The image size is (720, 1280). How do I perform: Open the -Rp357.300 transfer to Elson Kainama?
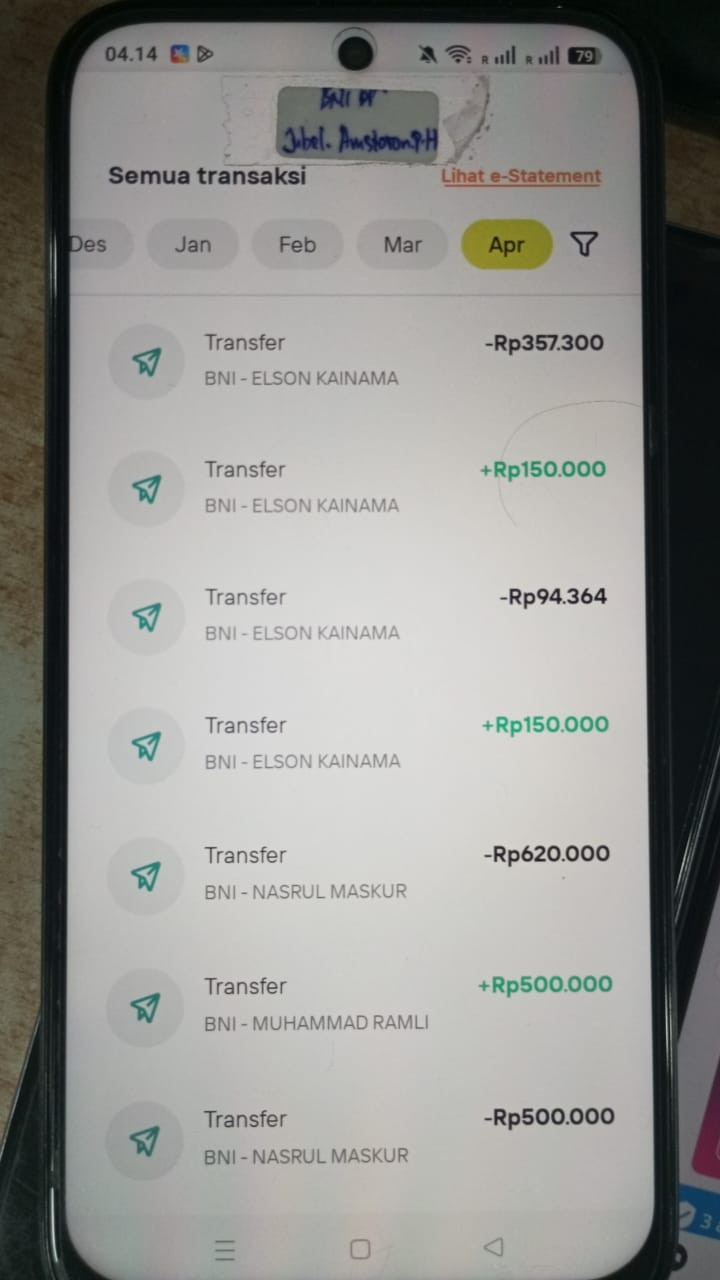click(x=358, y=360)
